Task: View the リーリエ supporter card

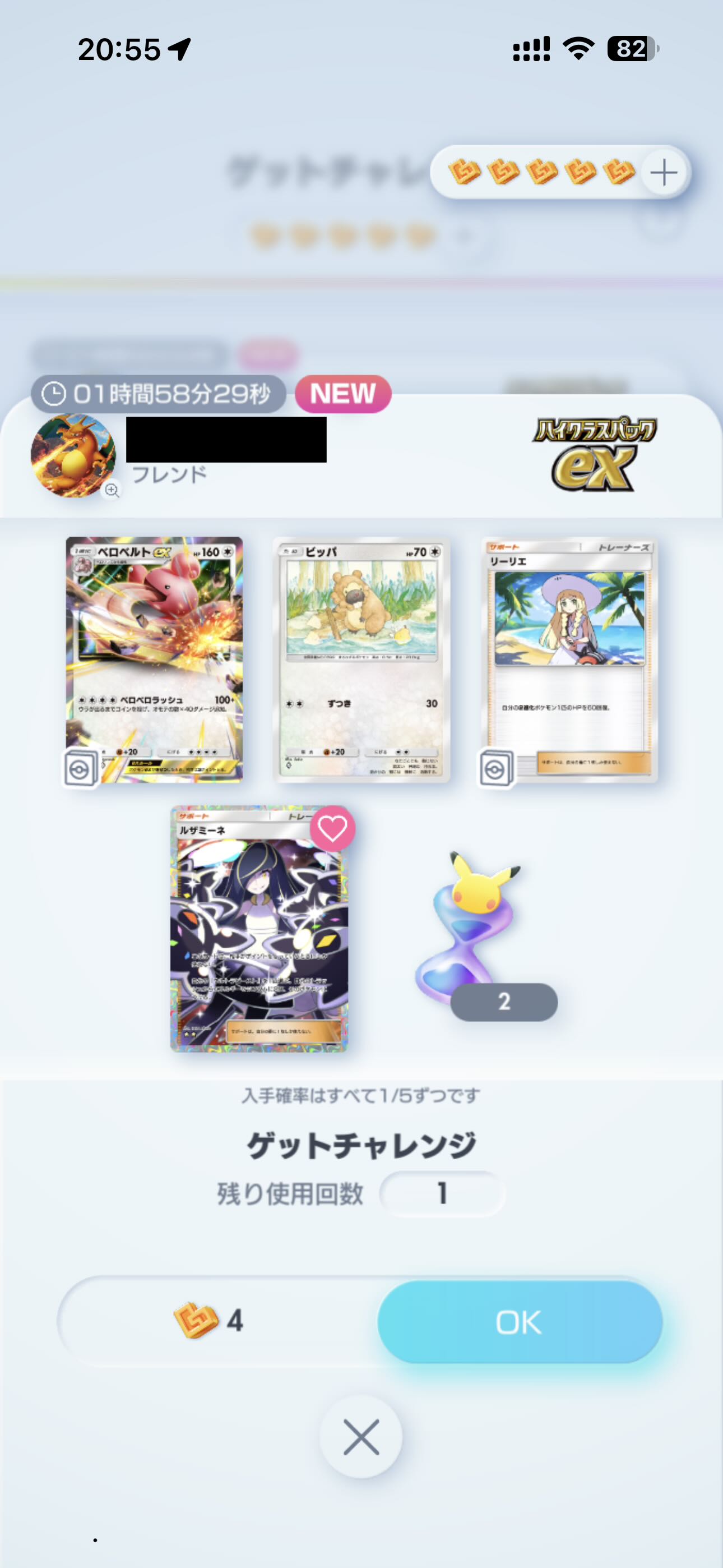Action: 569,659
